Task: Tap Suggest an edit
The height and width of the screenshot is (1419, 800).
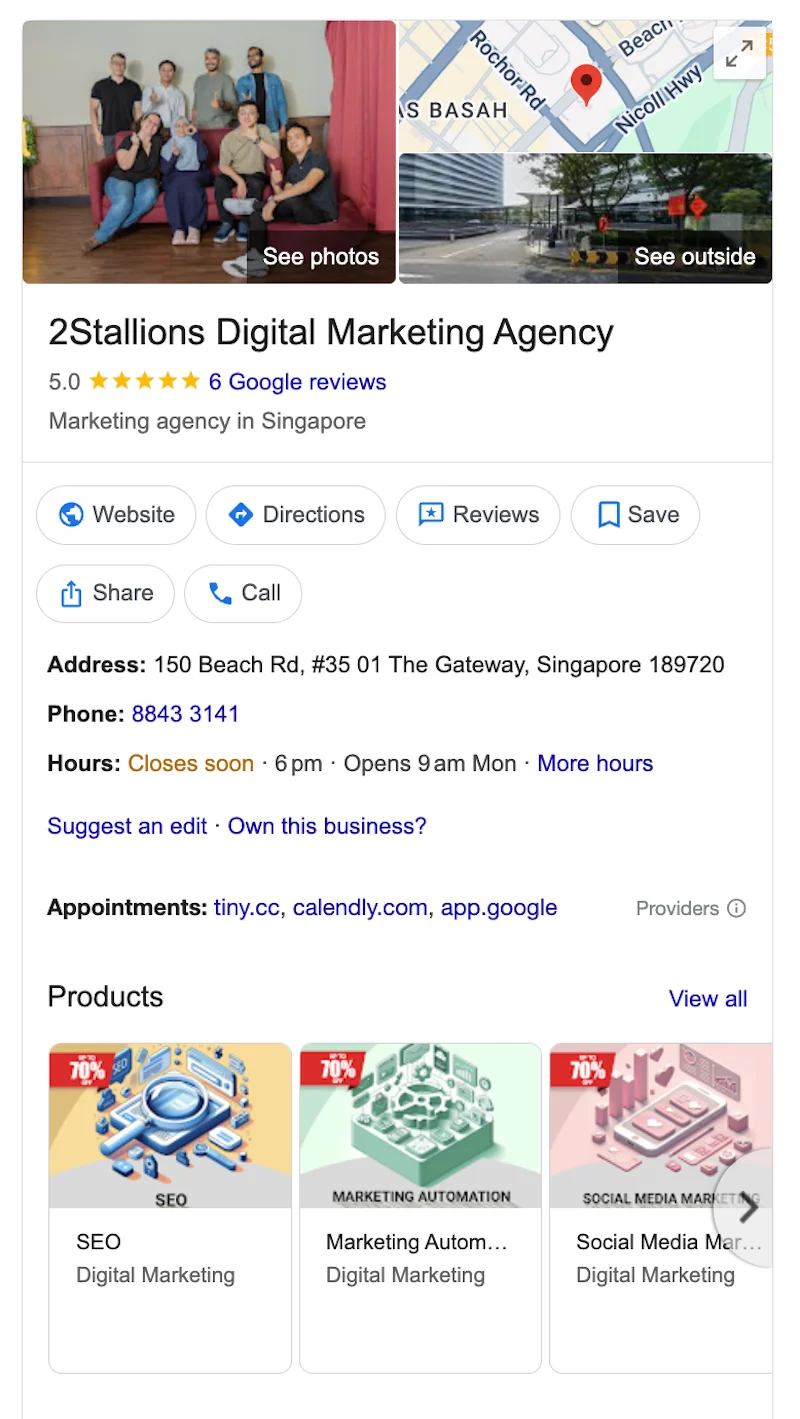Action: point(127,826)
